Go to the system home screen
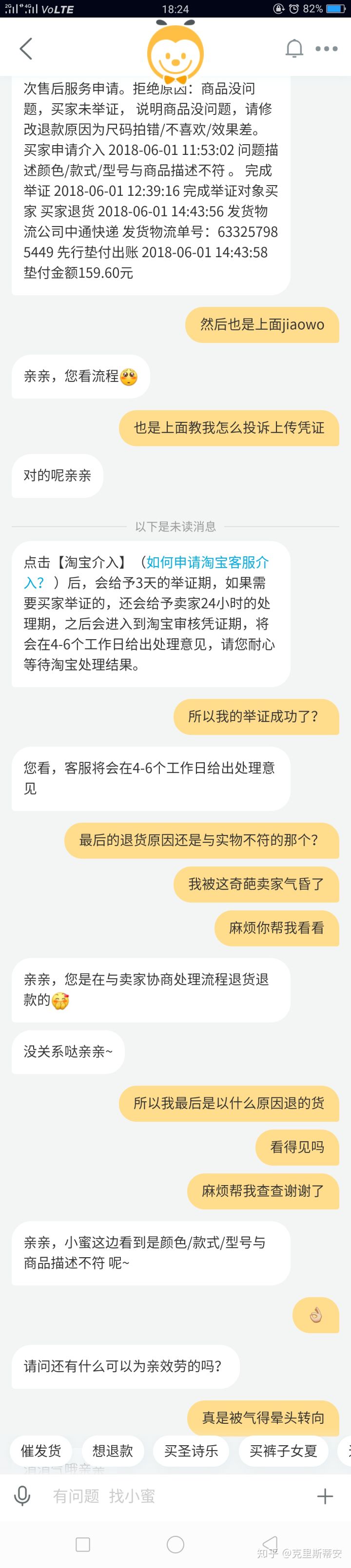 click(x=175, y=1544)
